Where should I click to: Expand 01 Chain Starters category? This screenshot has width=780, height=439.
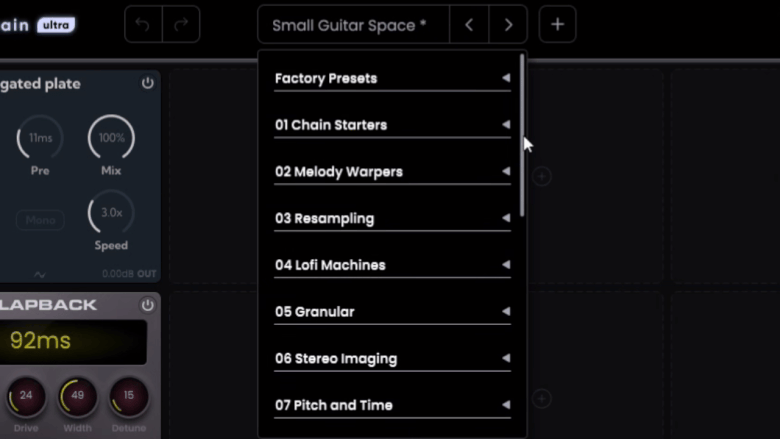click(392, 125)
